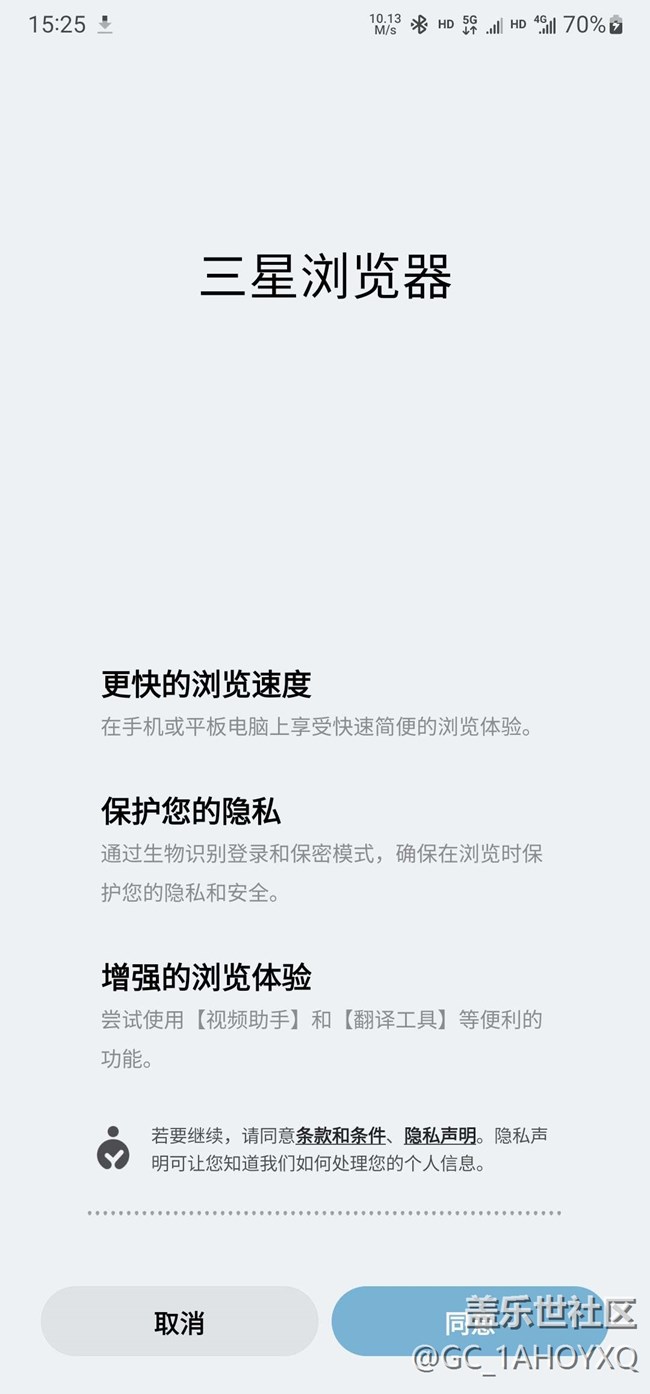Agree with the 同意 button
The image size is (650, 1394).
tap(470, 1322)
